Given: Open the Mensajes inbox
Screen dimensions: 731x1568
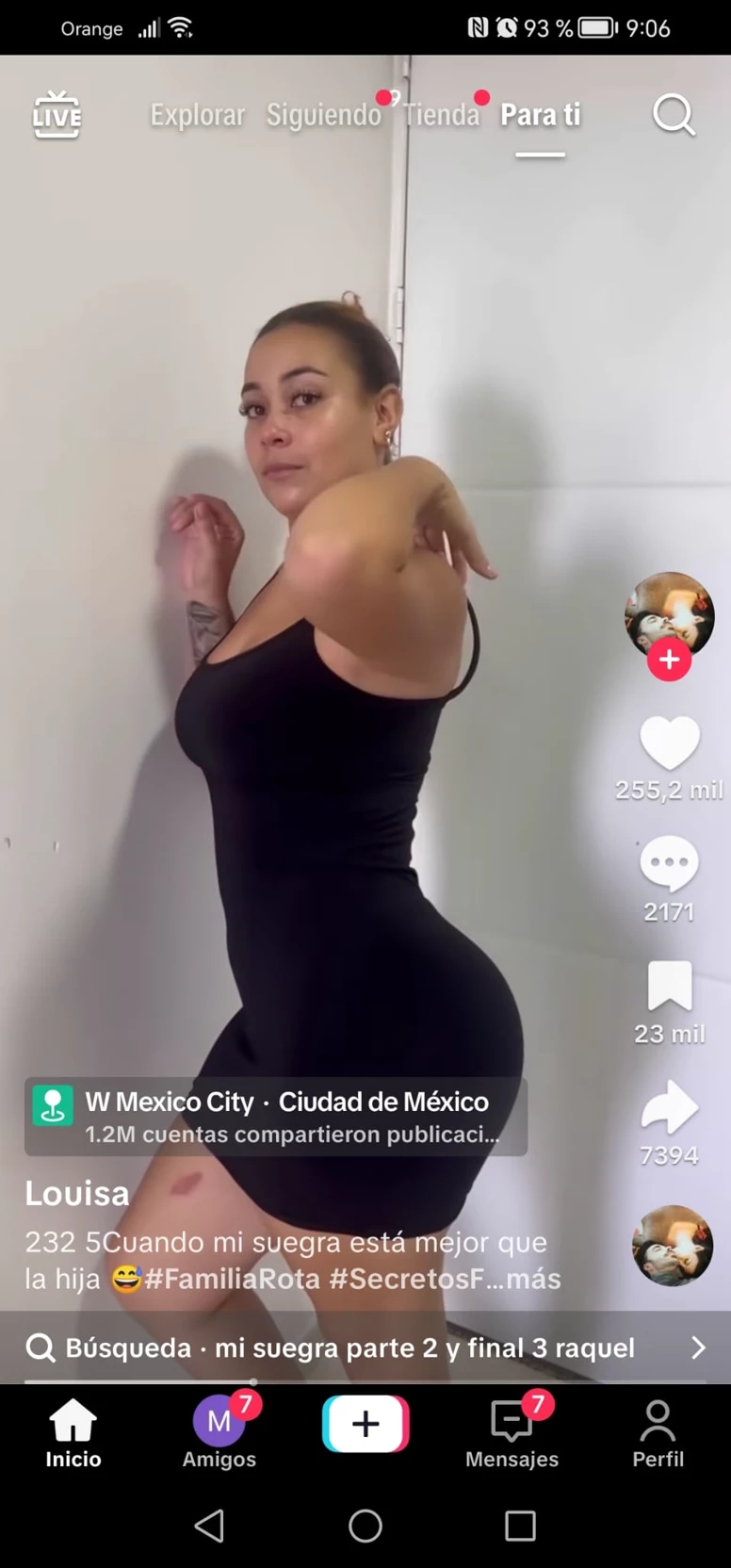Looking at the screenshot, I should point(512,1432).
